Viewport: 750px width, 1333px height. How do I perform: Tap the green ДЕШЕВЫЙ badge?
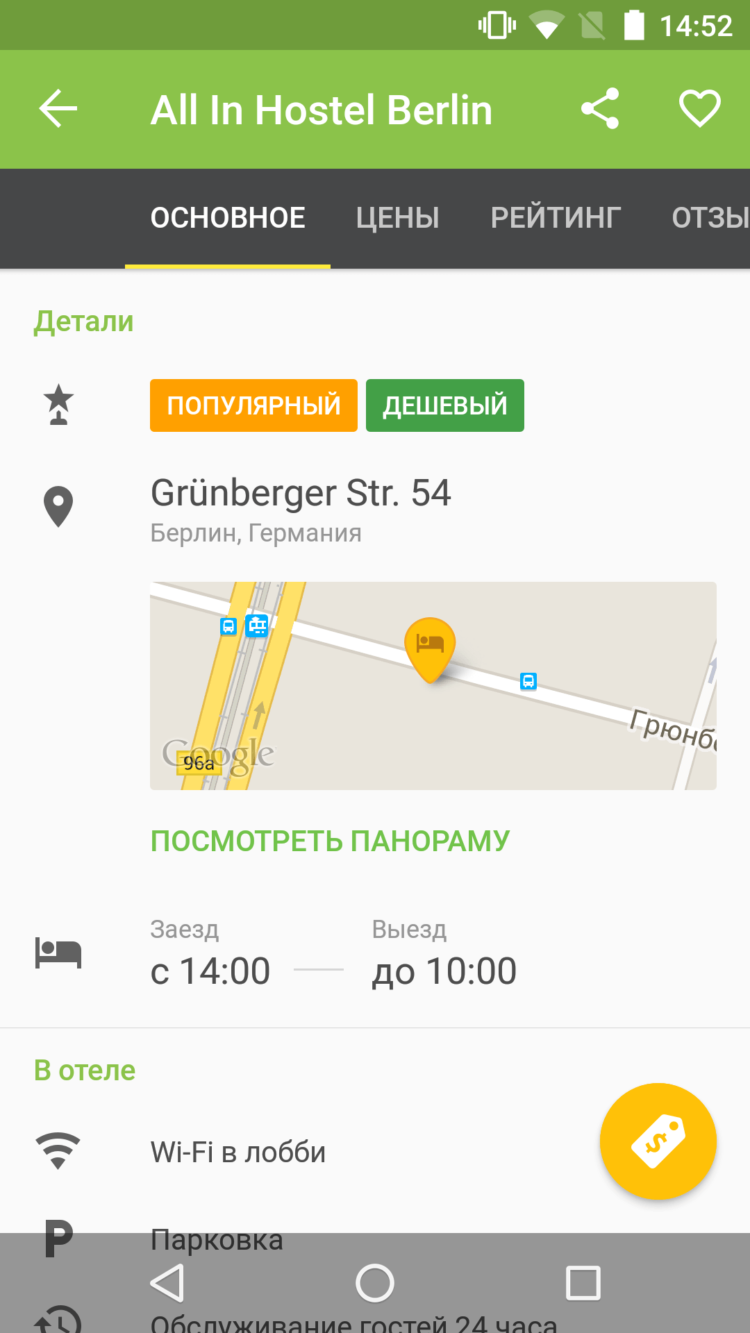pyautogui.click(x=444, y=405)
